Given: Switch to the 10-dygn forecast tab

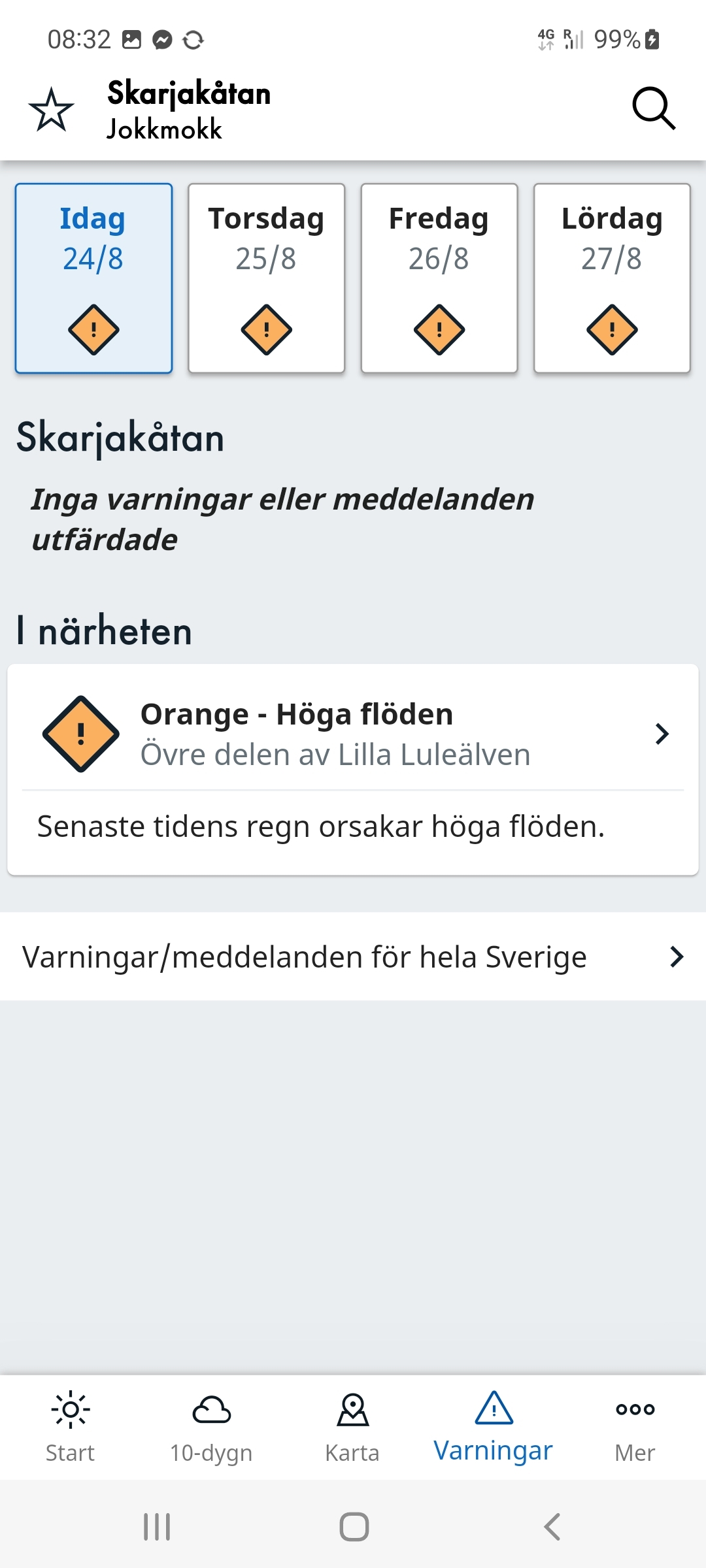Looking at the screenshot, I should pyautogui.click(x=211, y=1428).
